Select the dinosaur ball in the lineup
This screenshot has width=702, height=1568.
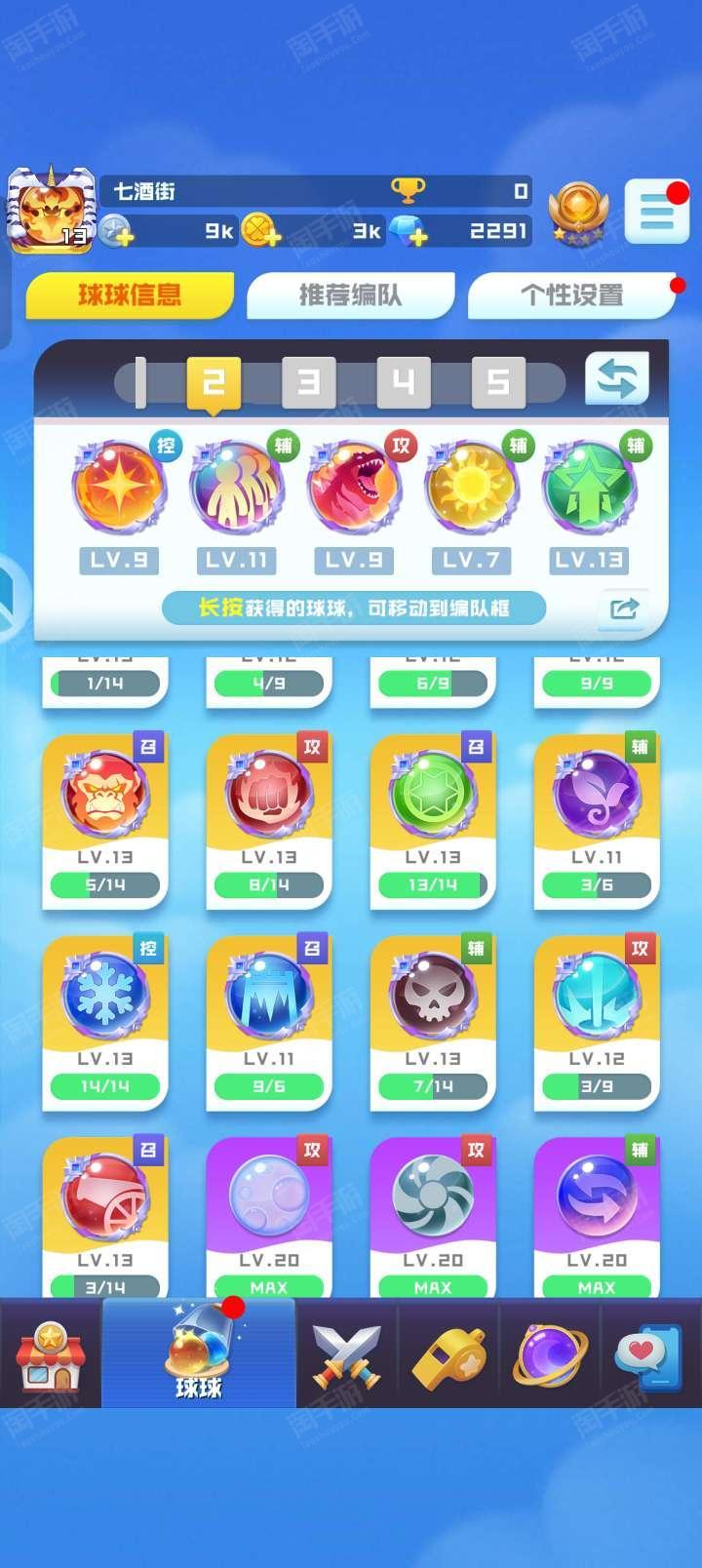tap(354, 485)
